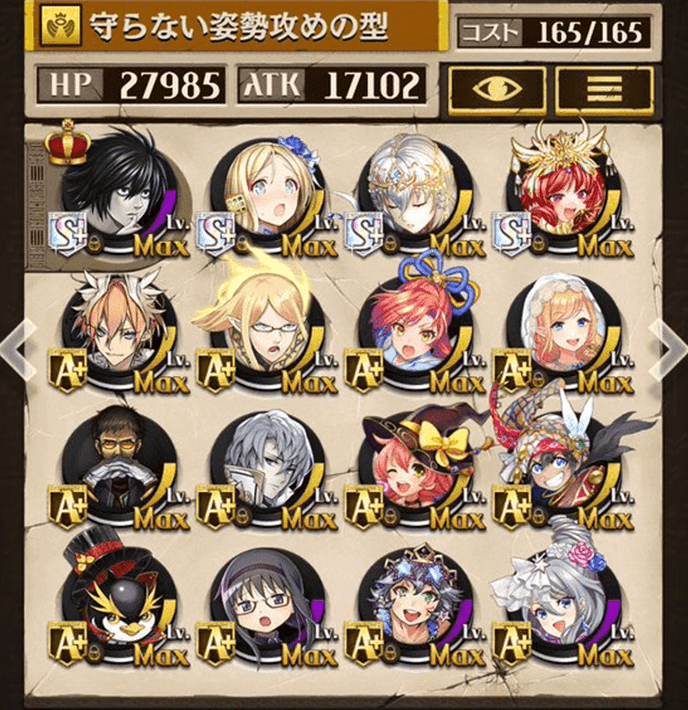This screenshot has width=688, height=710.
Task: Select the blonde elf with glasses
Action: click(265, 330)
